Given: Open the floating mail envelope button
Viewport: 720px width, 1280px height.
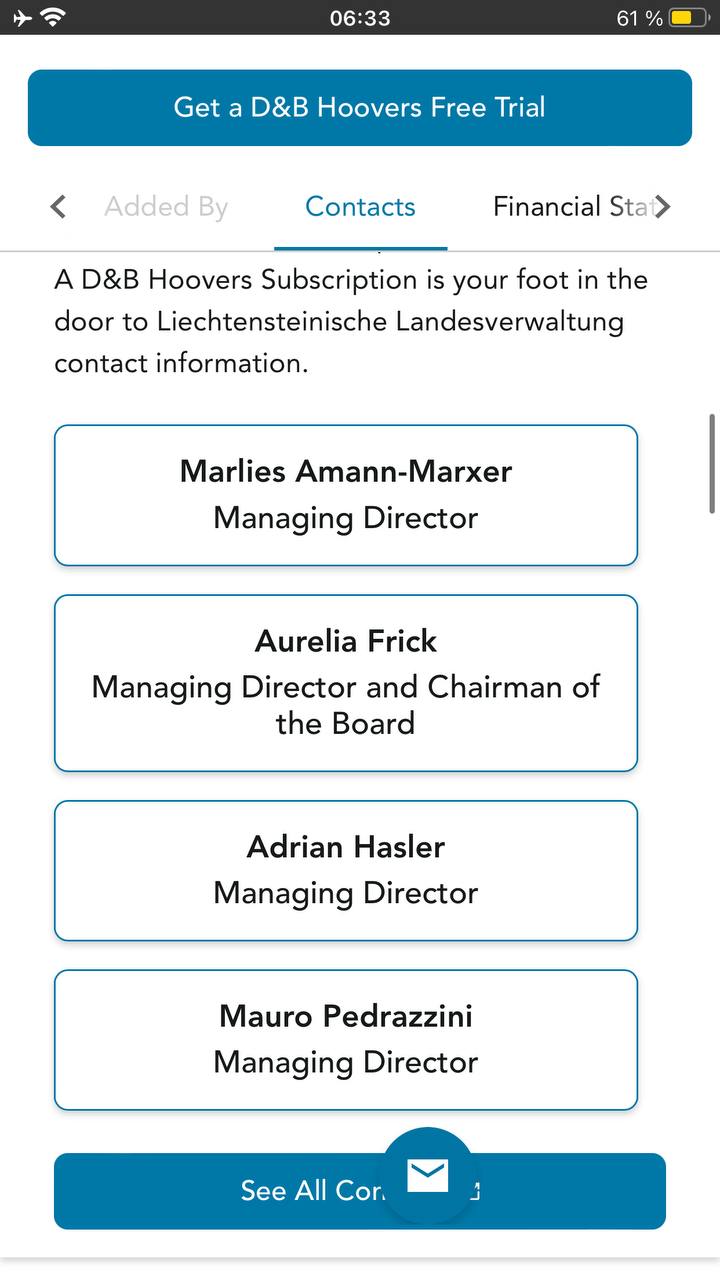Looking at the screenshot, I should [x=428, y=1175].
